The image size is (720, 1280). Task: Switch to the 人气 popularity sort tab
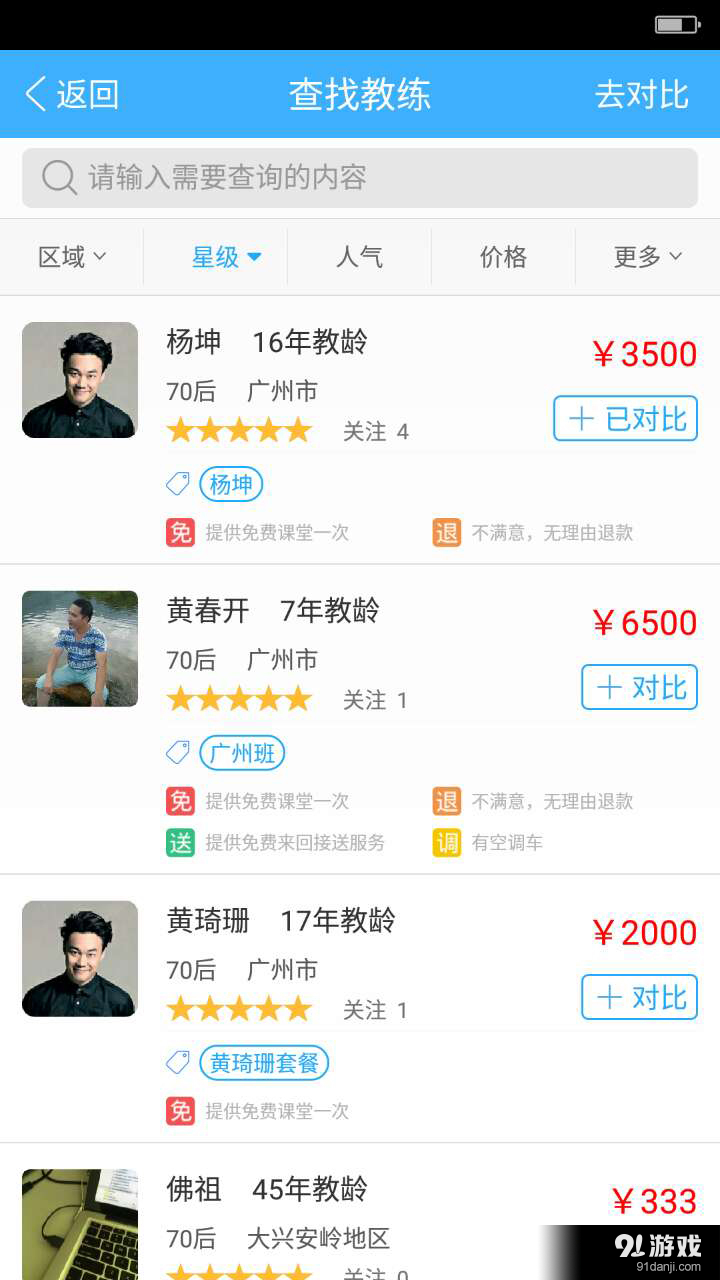coord(359,257)
